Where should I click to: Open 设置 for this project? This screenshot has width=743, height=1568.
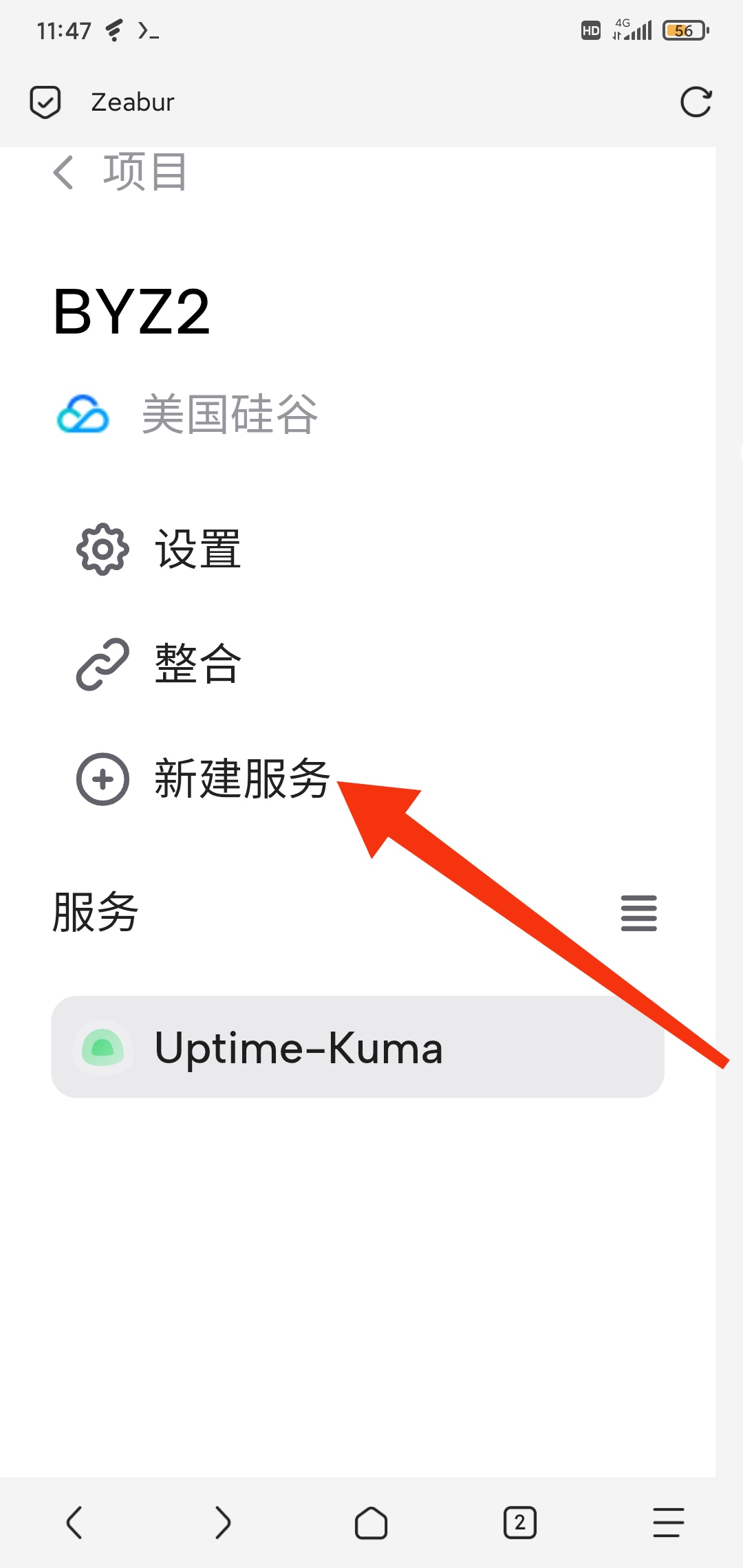pos(160,549)
